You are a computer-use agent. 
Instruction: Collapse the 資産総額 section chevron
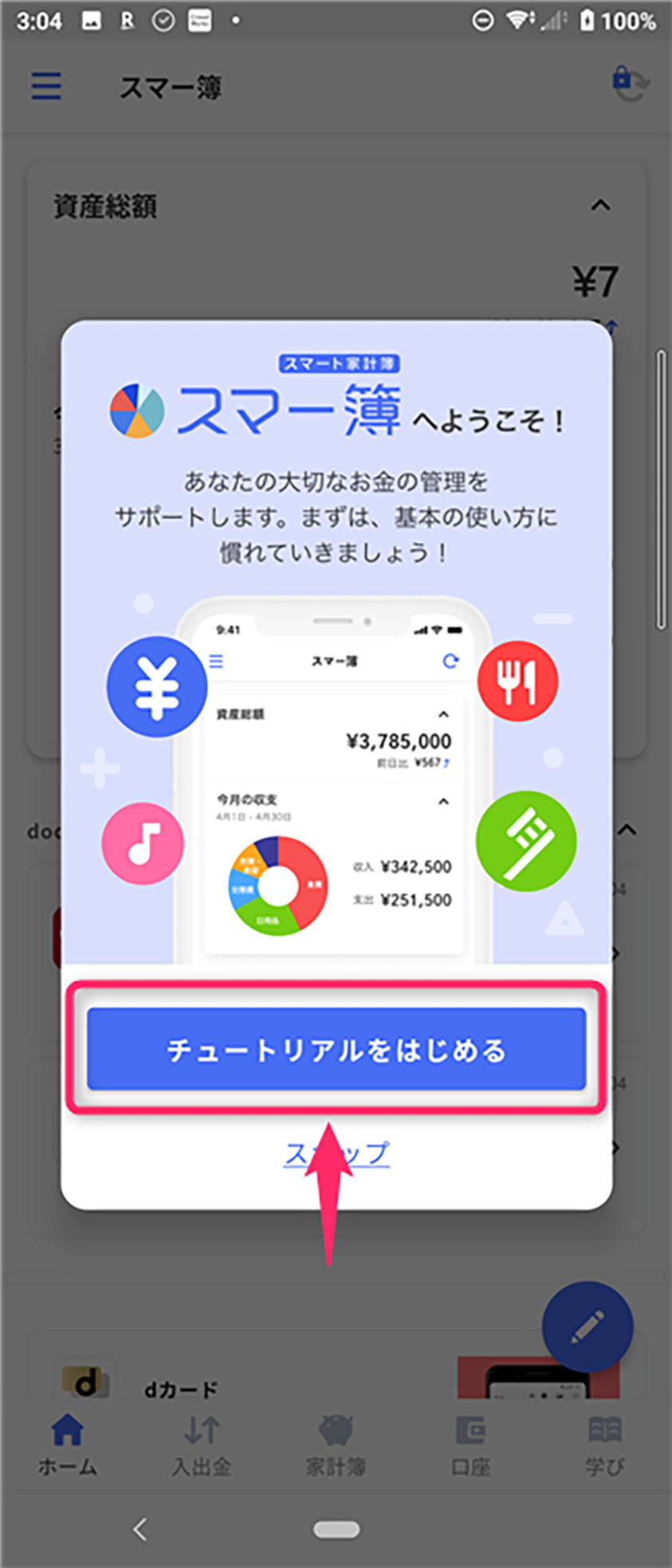pyautogui.click(x=600, y=206)
